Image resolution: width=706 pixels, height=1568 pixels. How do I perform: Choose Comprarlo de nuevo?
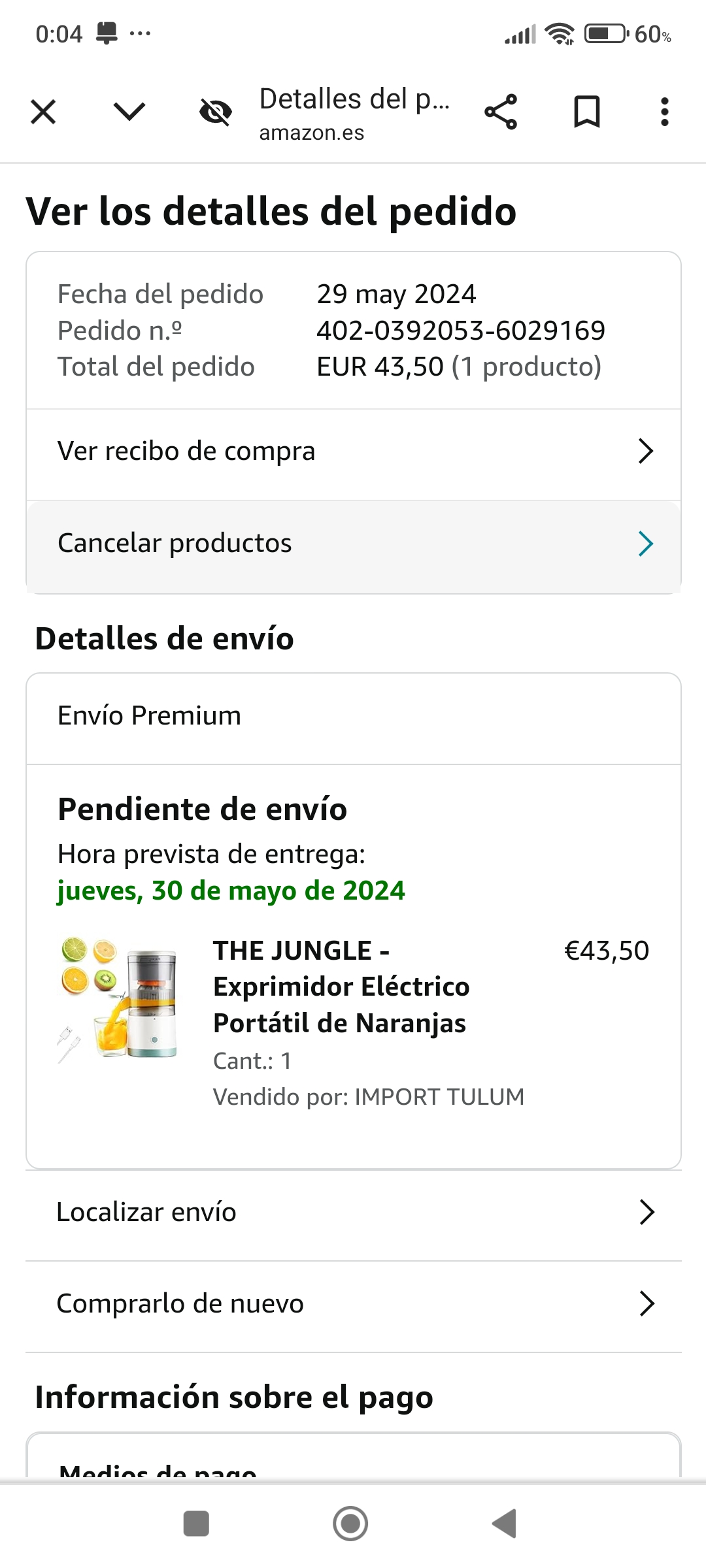click(353, 1304)
